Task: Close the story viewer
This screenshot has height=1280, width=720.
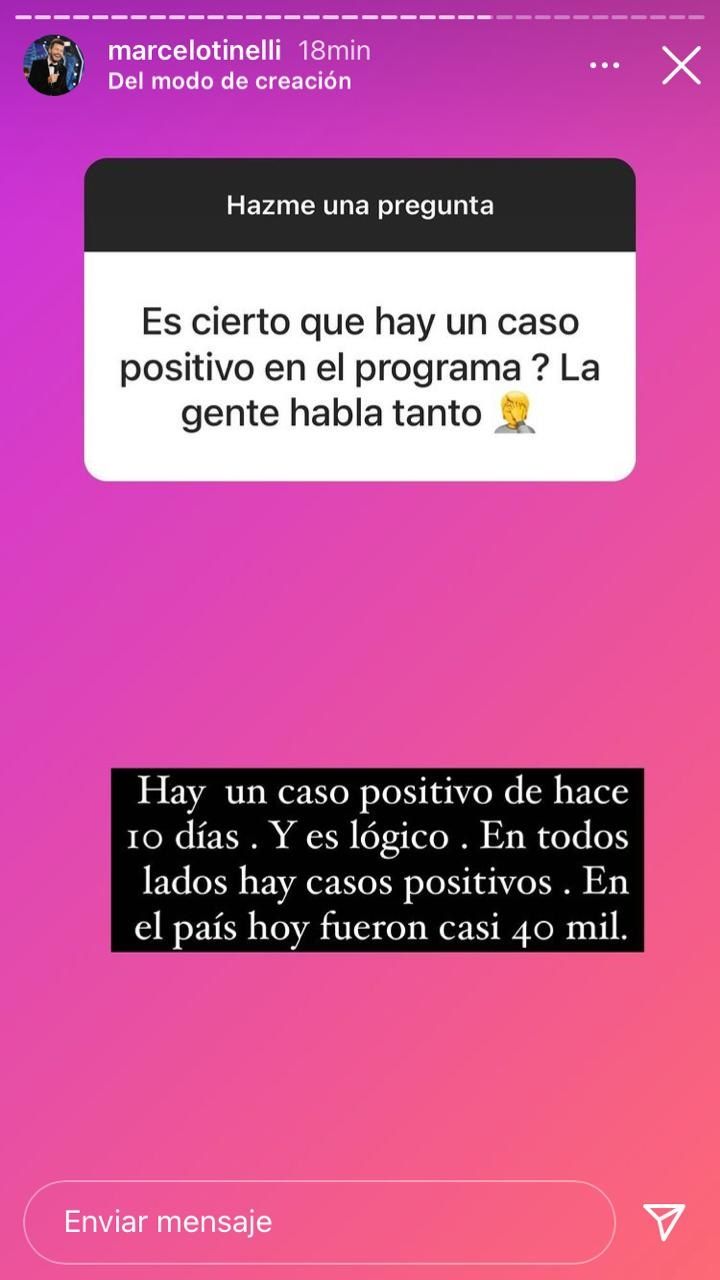Action: pyautogui.click(x=681, y=66)
